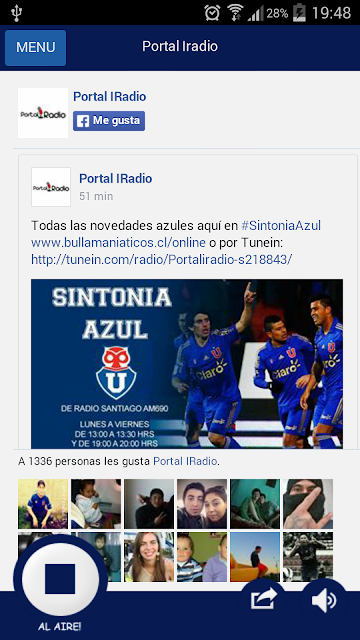Open the Sintonia Azul post image
The height and width of the screenshot is (640, 360).
click(x=187, y=364)
